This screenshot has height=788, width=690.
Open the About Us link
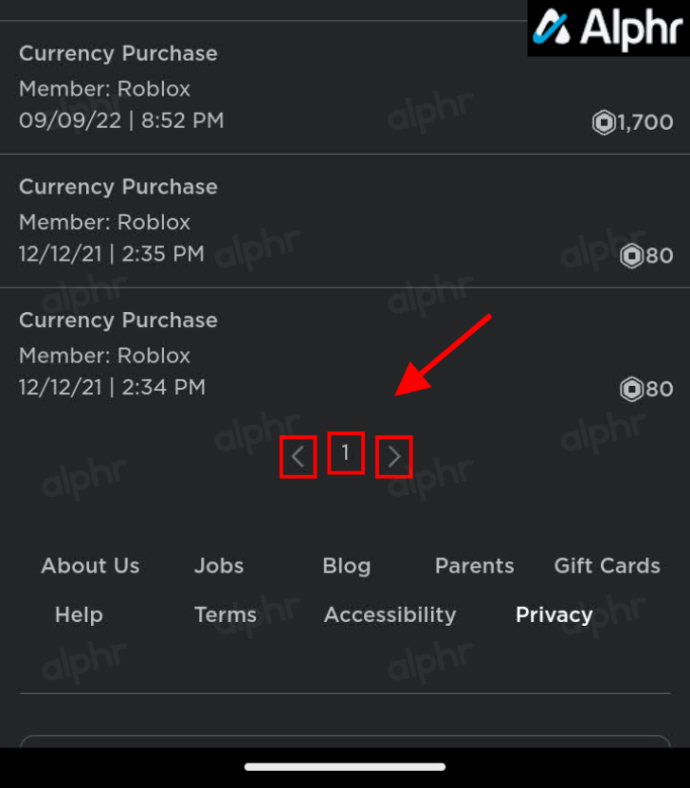click(x=90, y=566)
